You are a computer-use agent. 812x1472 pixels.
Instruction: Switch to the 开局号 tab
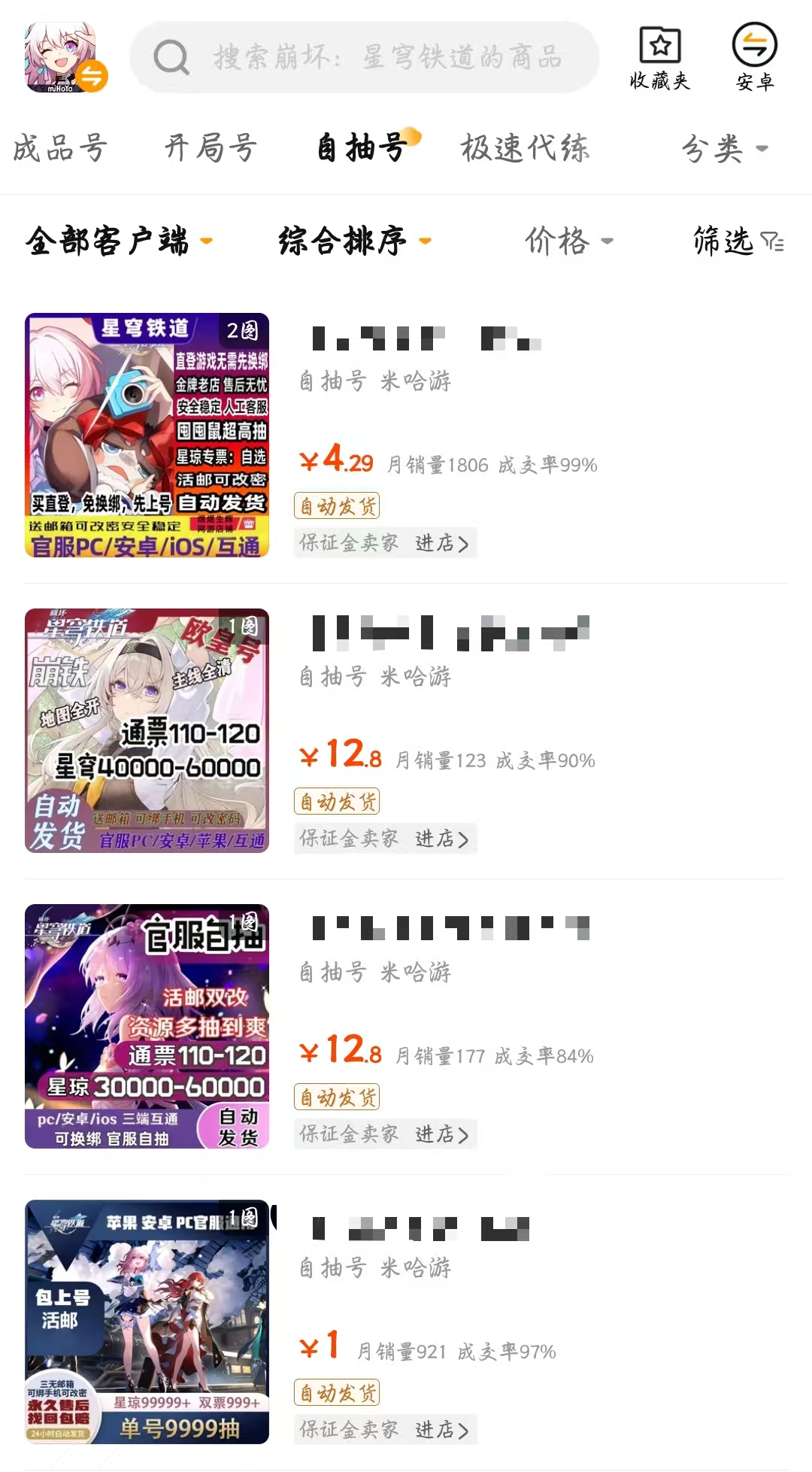point(211,148)
